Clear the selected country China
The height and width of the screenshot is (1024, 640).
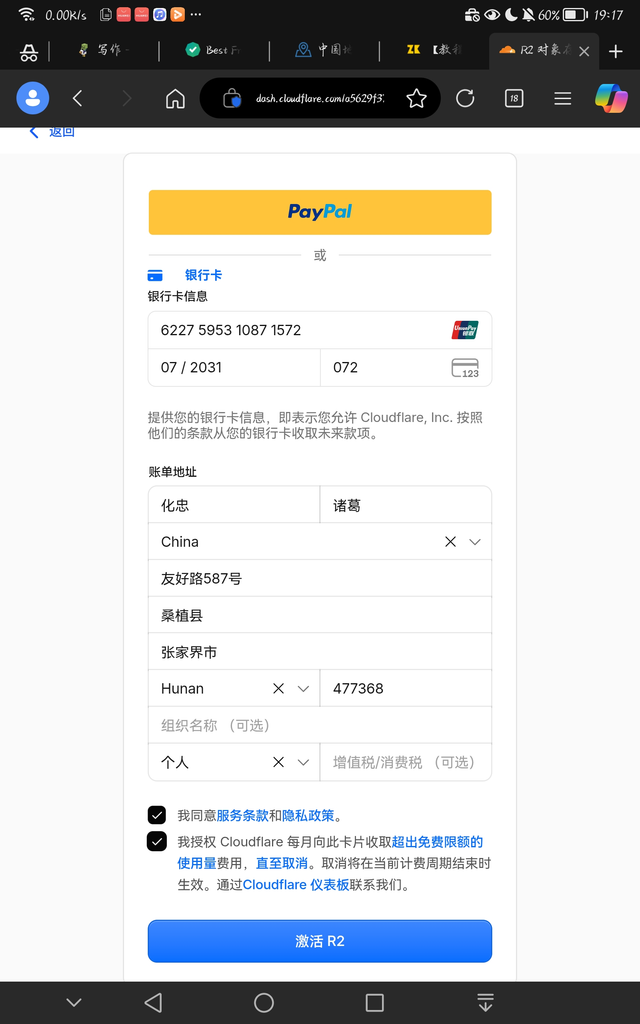pos(450,541)
